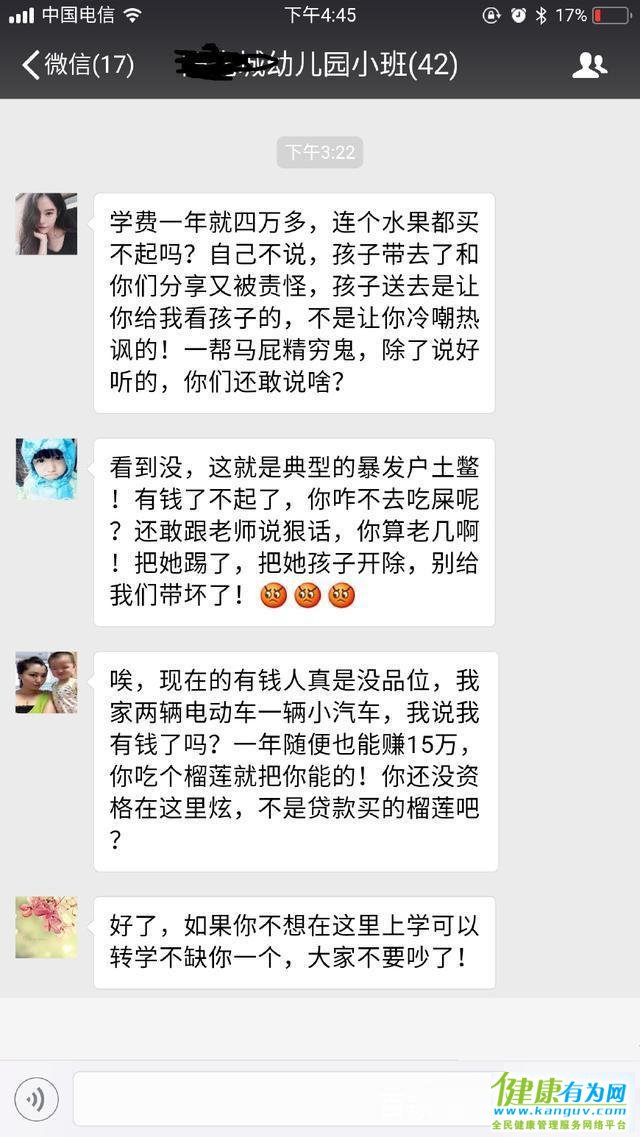
Task: Go back to the 微信 chat list
Action: click(x=77, y=66)
